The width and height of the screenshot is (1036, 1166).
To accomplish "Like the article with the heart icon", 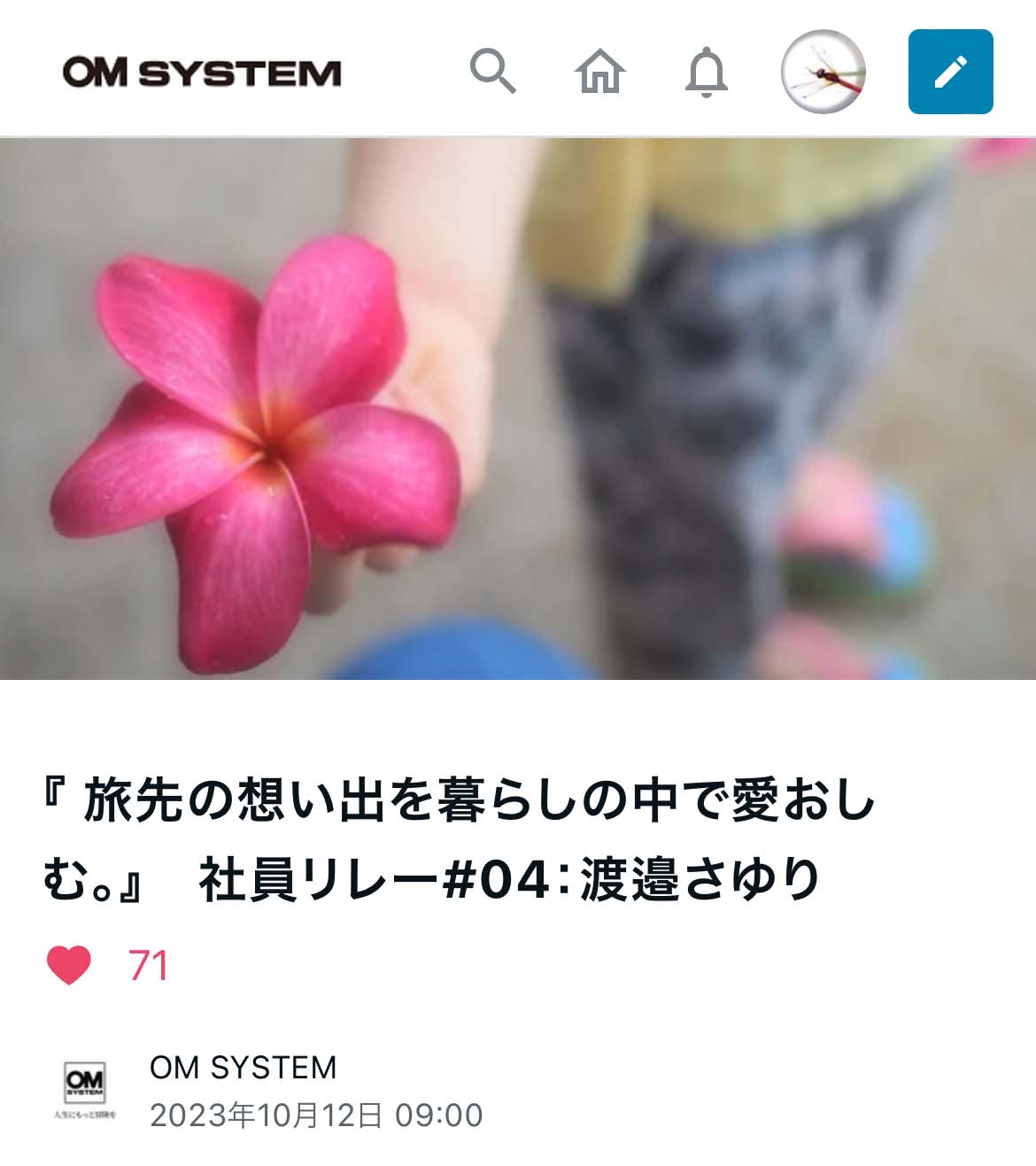I will [x=69, y=965].
